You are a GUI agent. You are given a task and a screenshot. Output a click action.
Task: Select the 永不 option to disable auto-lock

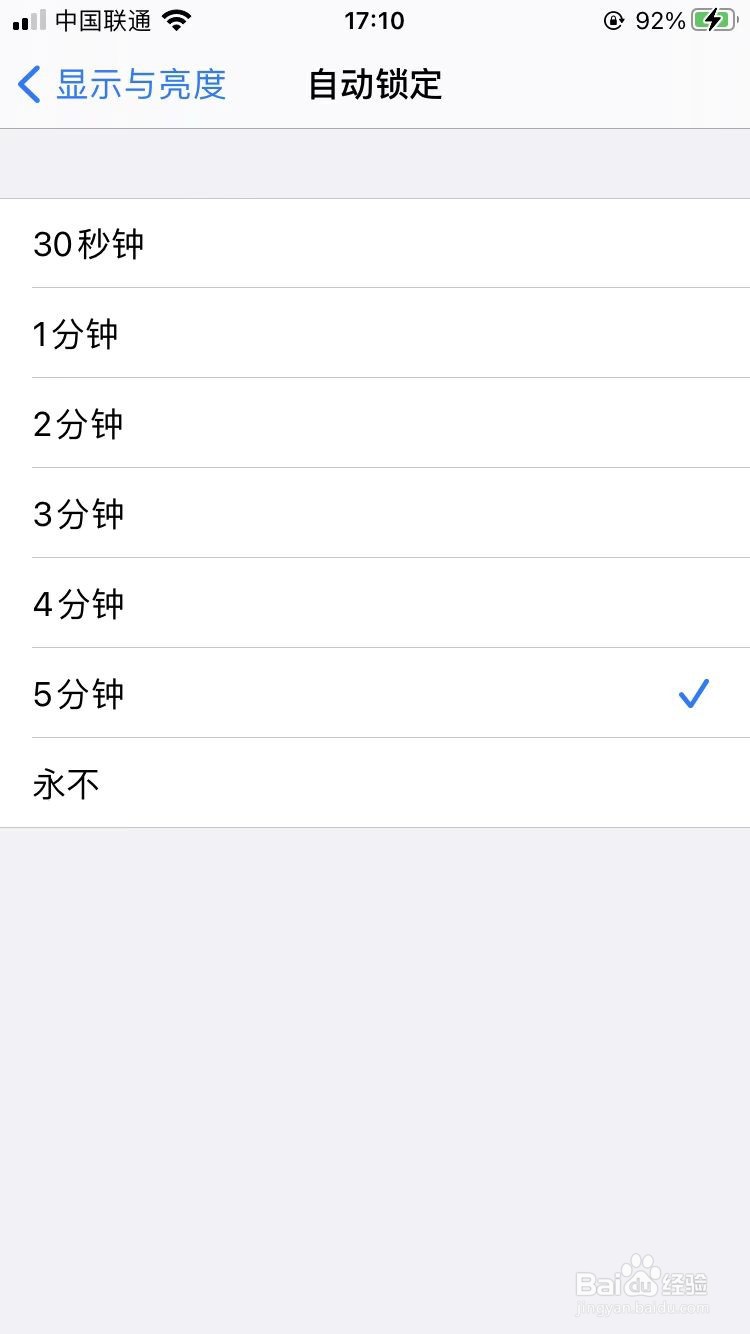[375, 783]
